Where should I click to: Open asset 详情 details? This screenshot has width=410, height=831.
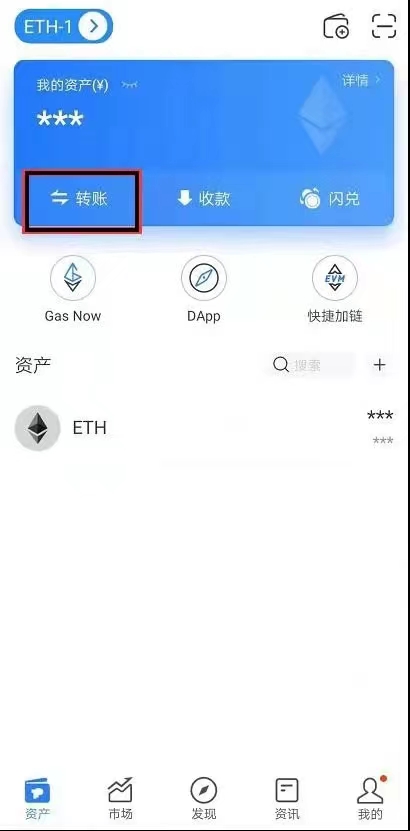[361, 81]
